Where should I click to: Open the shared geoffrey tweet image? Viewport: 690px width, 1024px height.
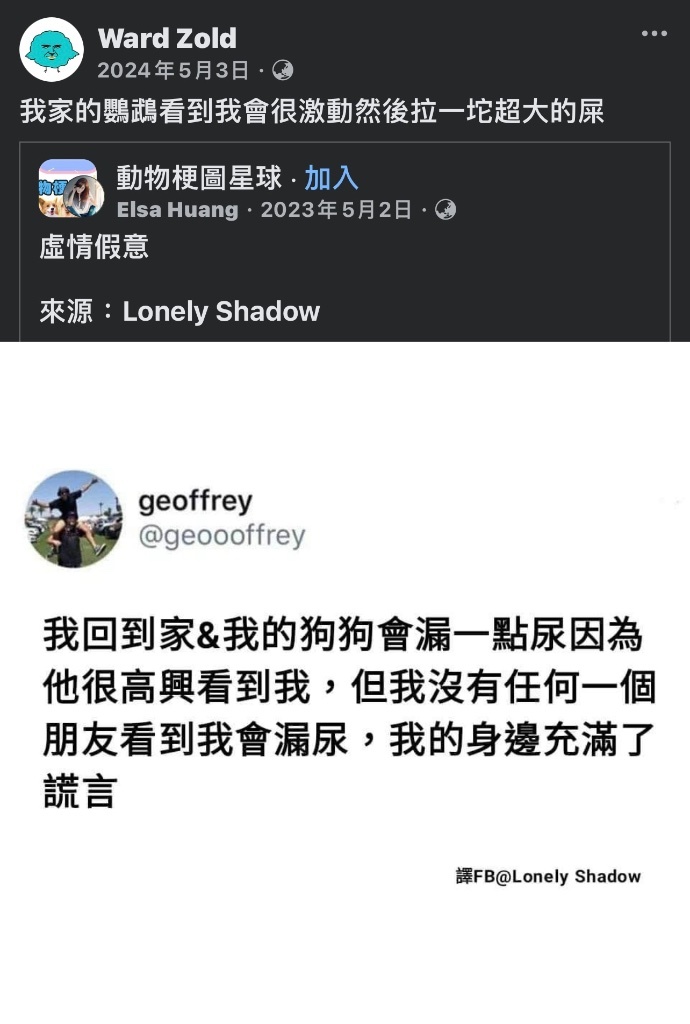[345, 680]
